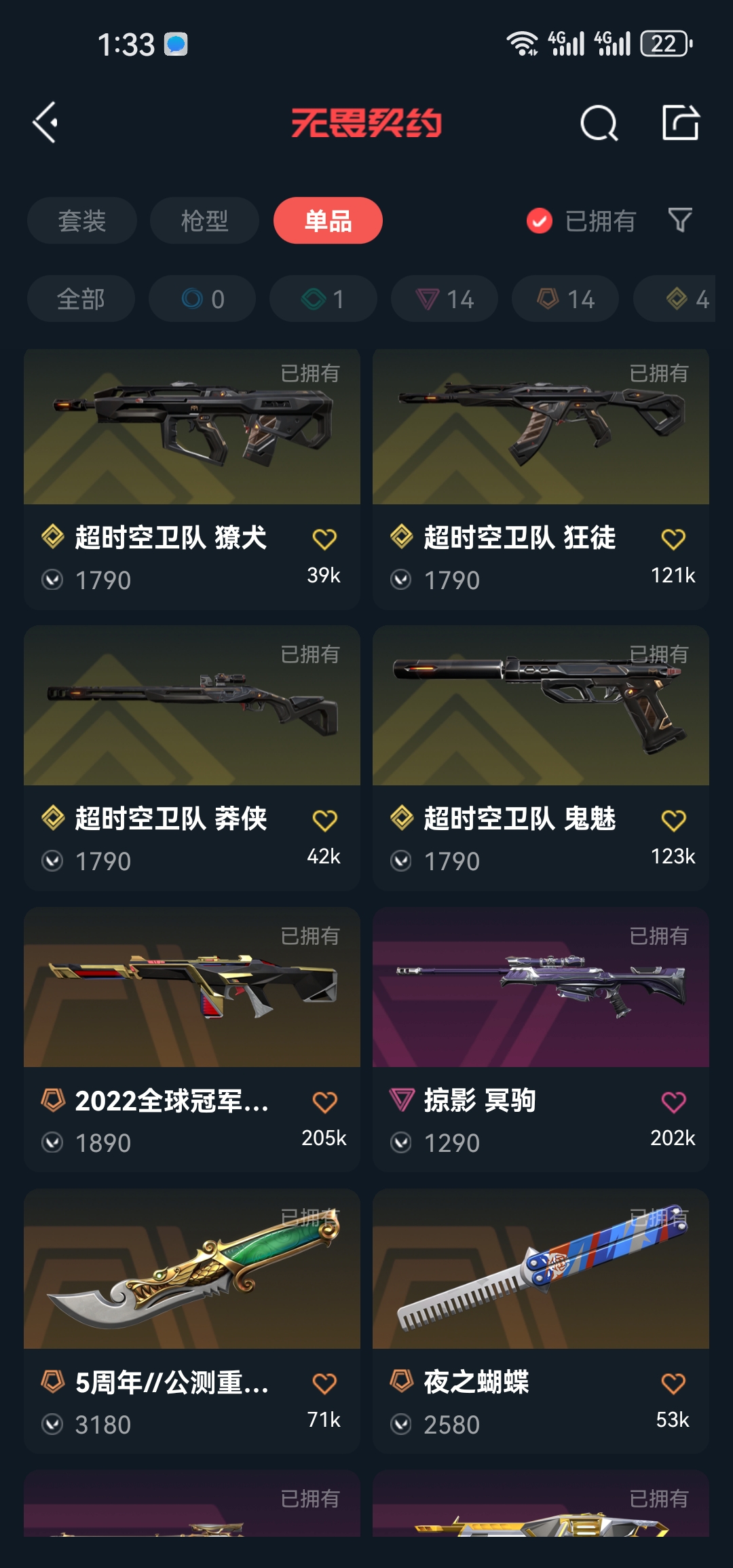Like the 超时空卫队 狂徒 skin
Image resolution: width=733 pixels, height=1568 pixels.
click(x=673, y=540)
